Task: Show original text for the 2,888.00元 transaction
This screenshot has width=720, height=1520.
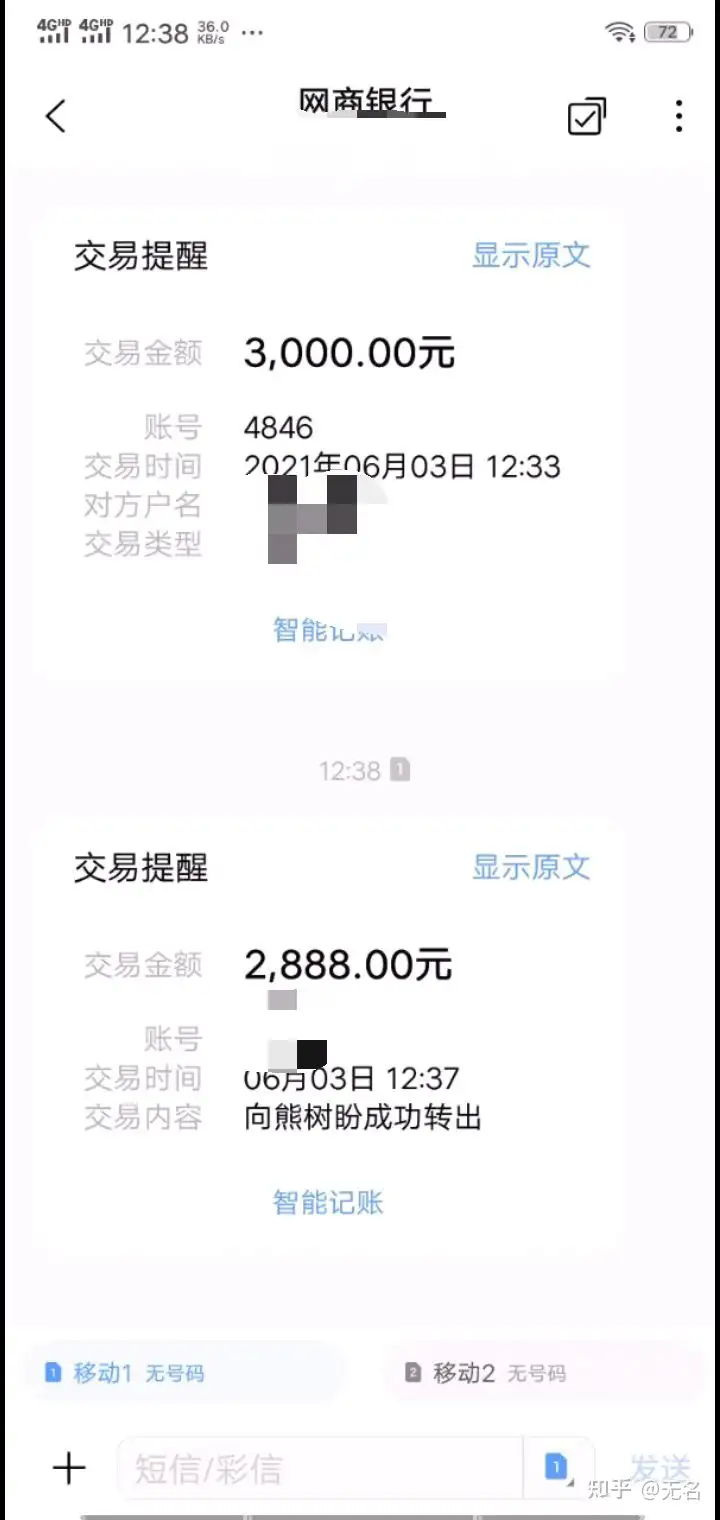Action: (531, 867)
